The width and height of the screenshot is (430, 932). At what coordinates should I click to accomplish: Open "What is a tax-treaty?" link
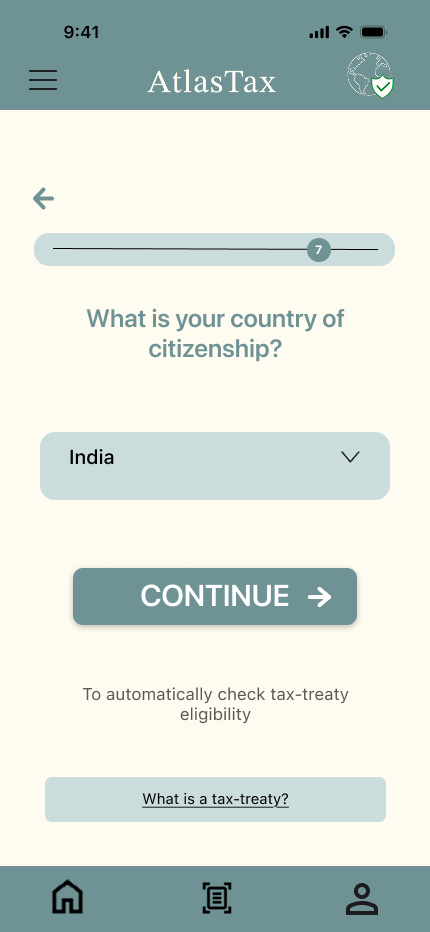(215, 799)
